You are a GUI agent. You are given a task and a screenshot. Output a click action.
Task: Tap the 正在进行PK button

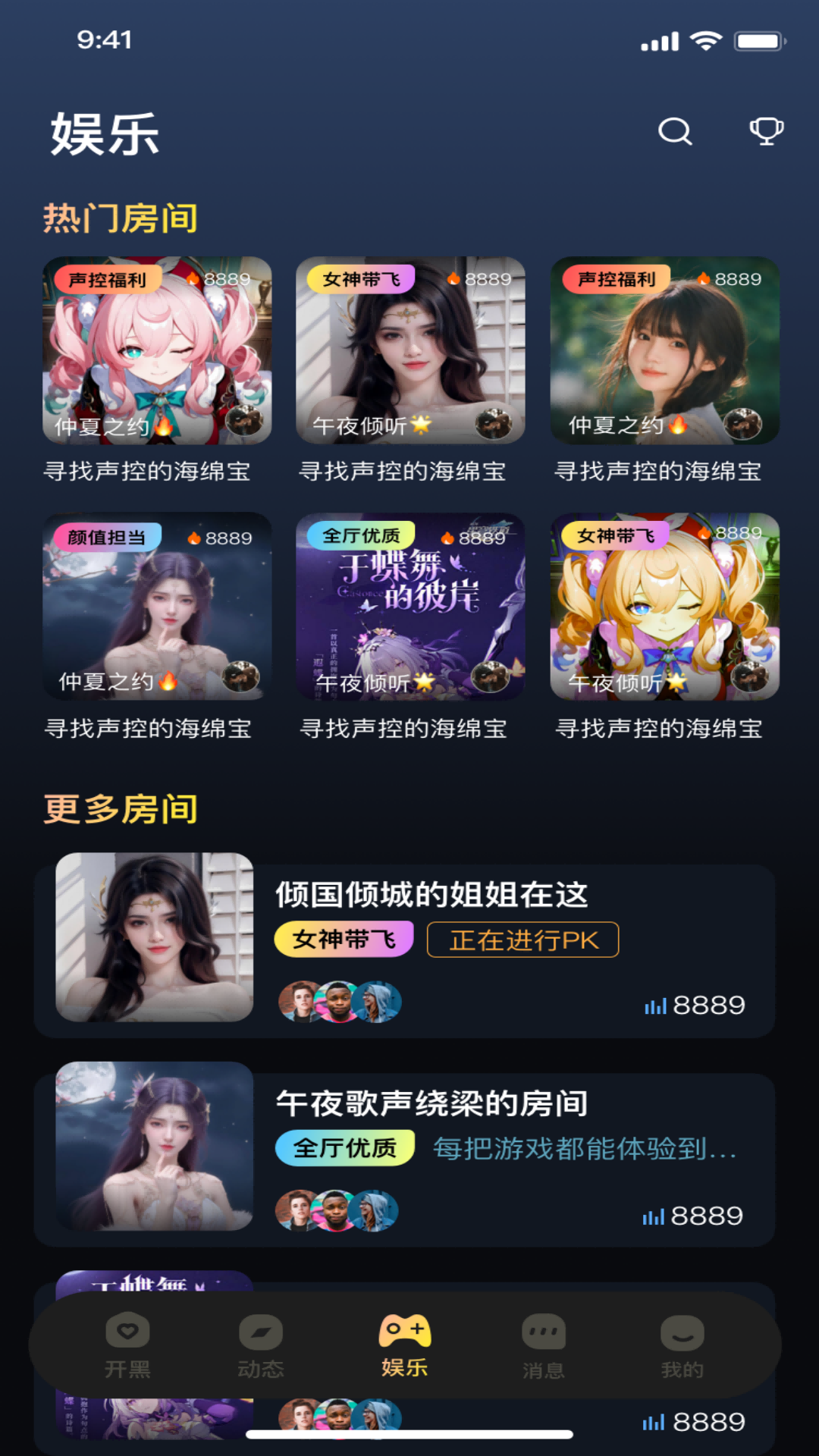522,938
